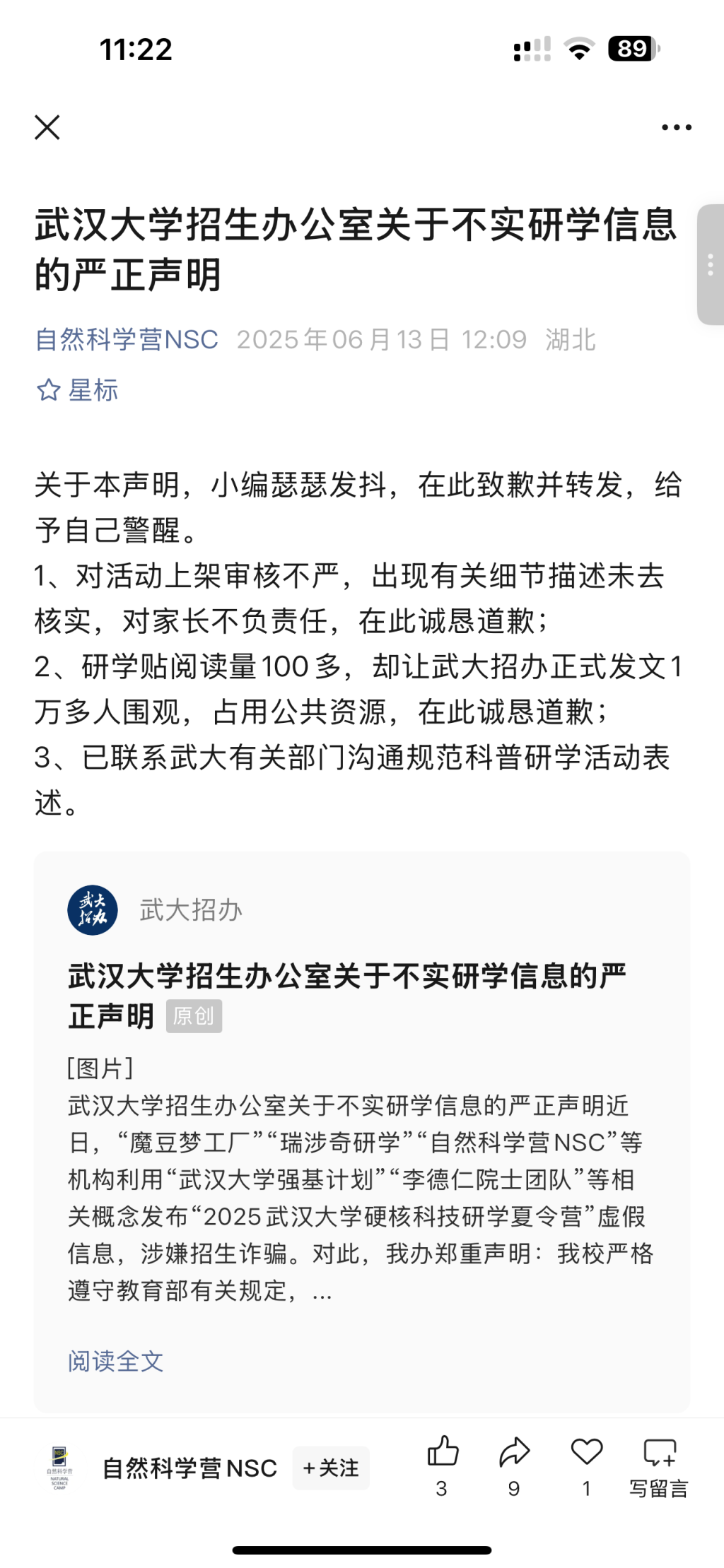The image size is (724, 1568).
Task: Star this account with 星标
Action: tap(78, 390)
